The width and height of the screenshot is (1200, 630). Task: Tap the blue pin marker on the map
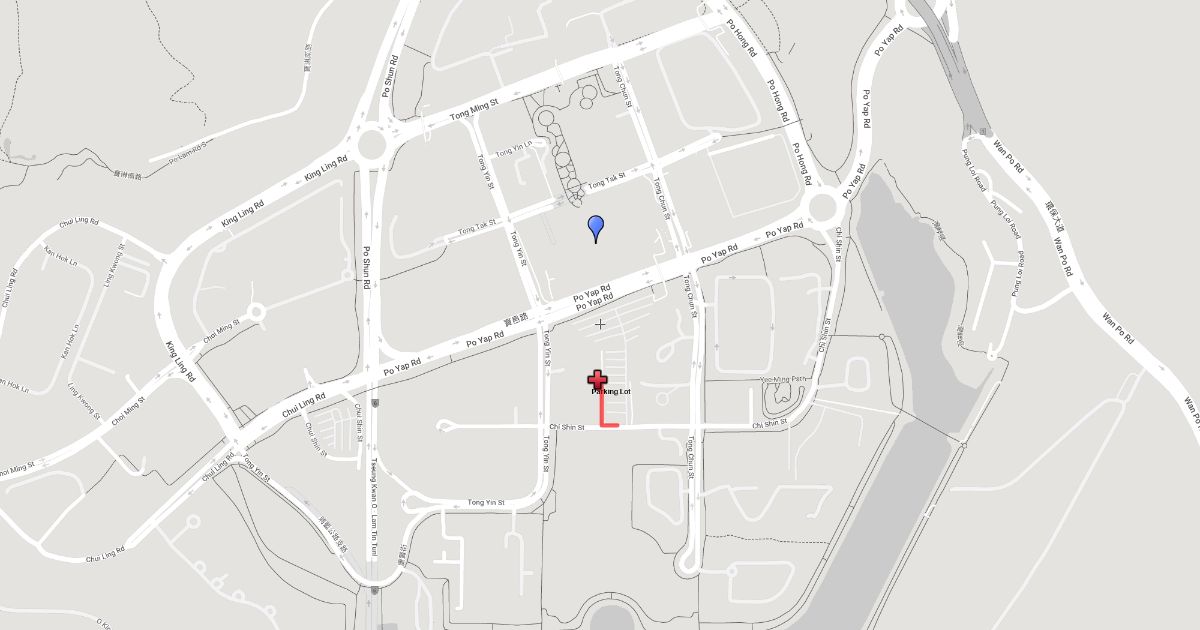click(x=596, y=227)
